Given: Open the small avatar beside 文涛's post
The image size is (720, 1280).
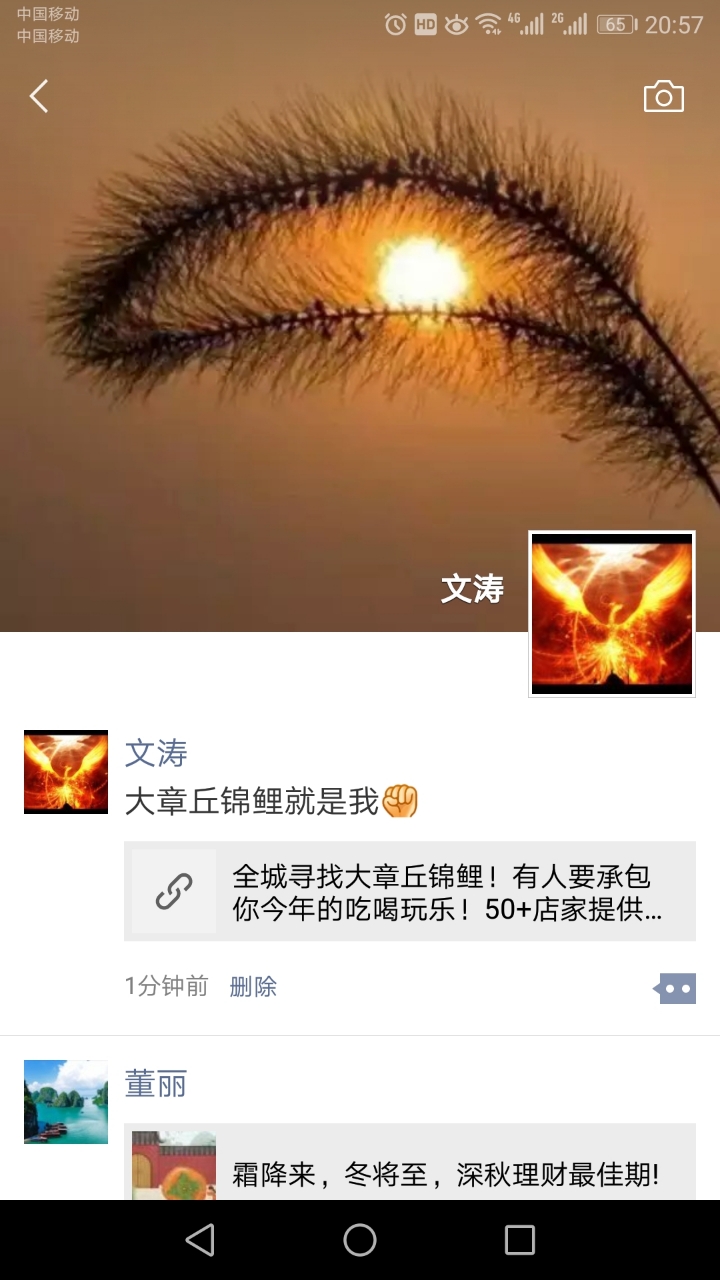Looking at the screenshot, I should click(x=66, y=772).
